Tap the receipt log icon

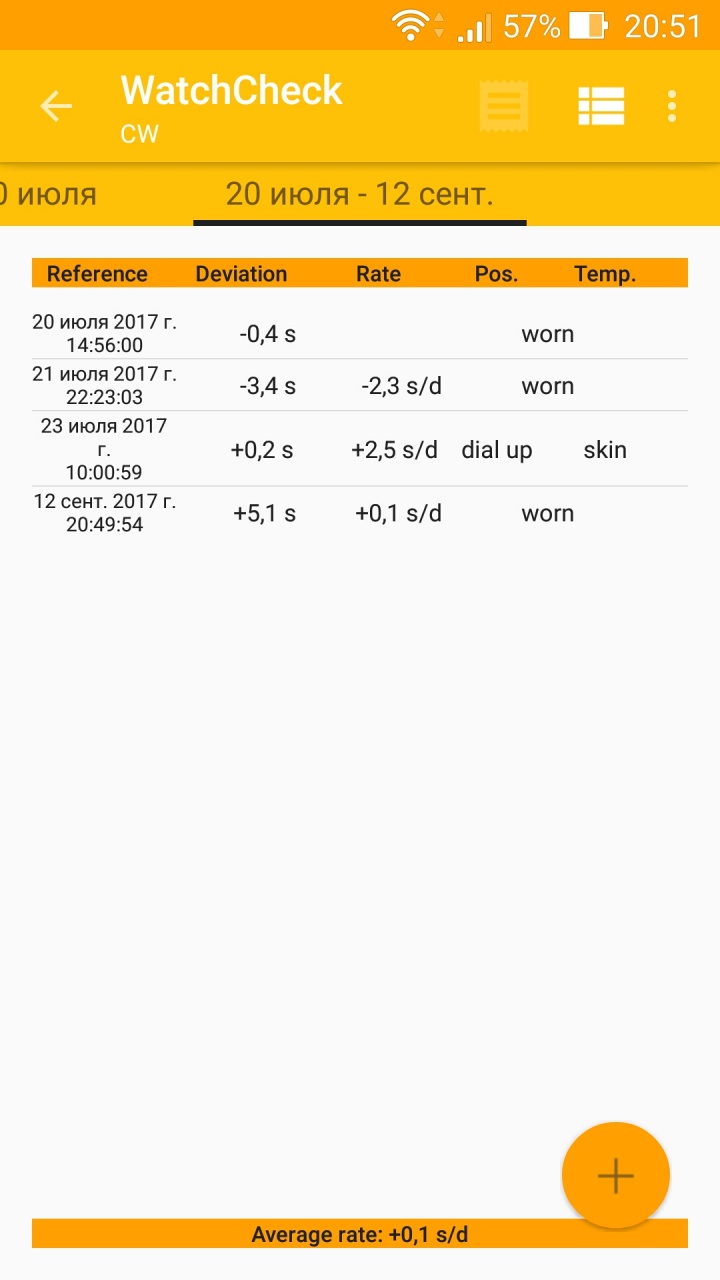pos(504,106)
